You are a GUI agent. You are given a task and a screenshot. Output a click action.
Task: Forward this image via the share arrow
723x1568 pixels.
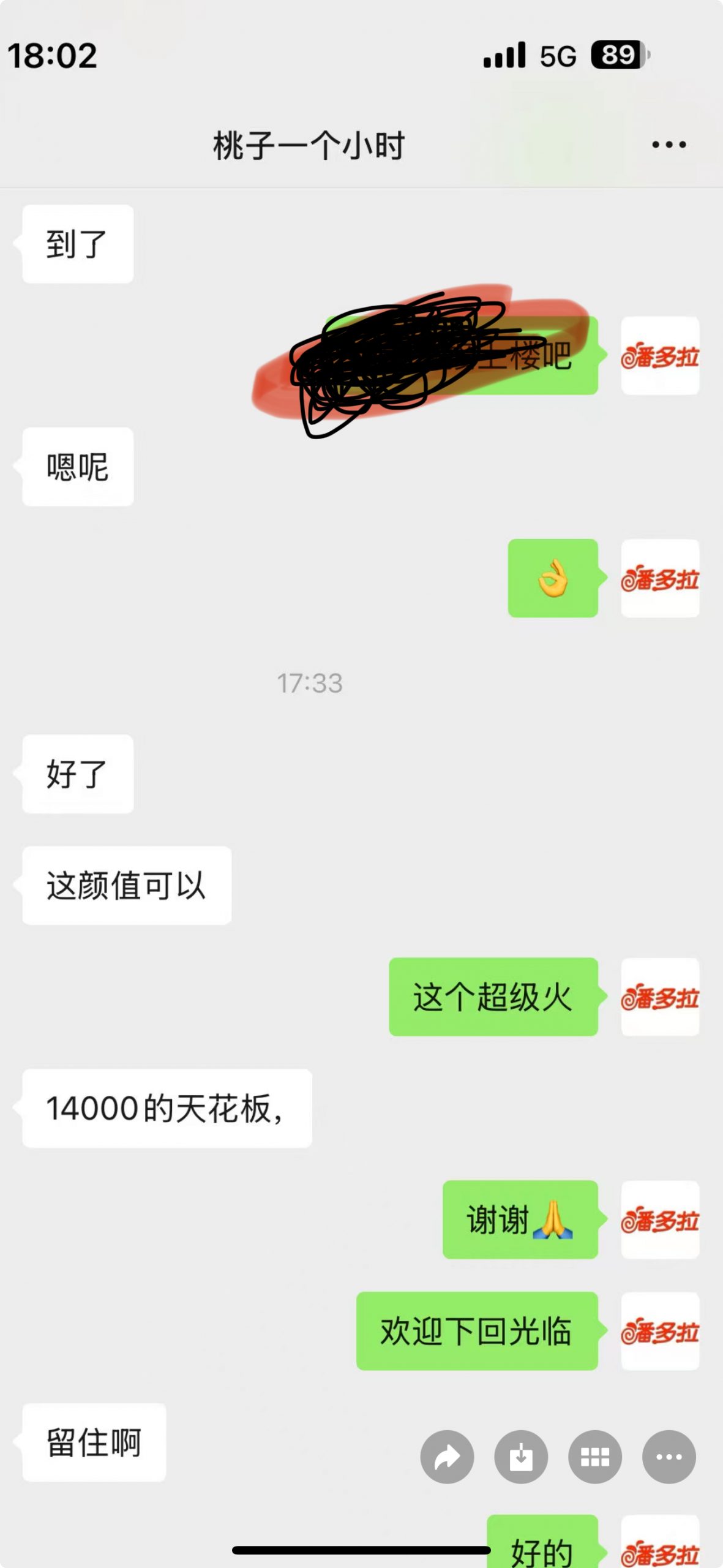pyautogui.click(x=447, y=1457)
